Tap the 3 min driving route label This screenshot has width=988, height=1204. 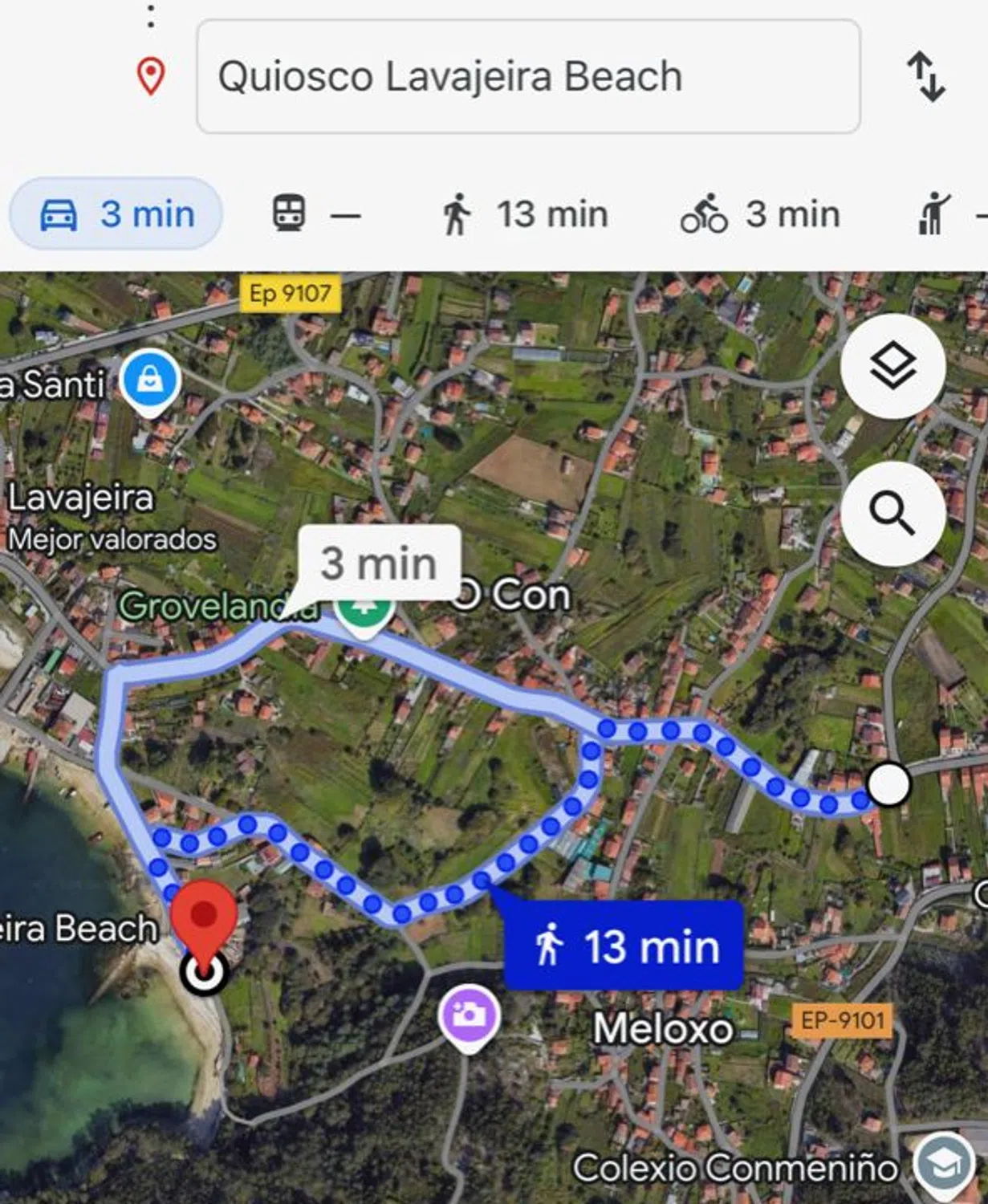(x=379, y=563)
